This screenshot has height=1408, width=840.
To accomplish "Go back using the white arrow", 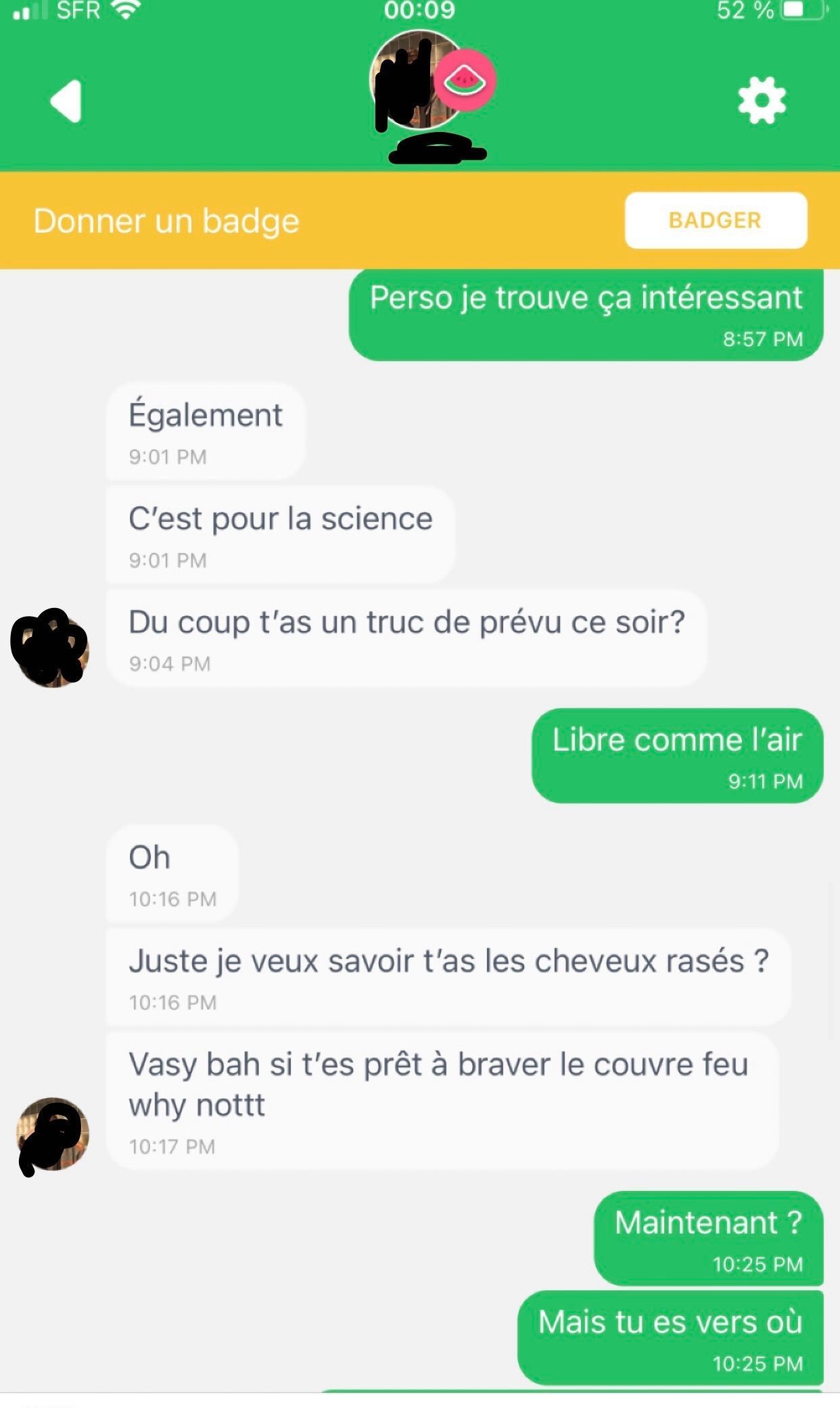I will click(x=66, y=101).
